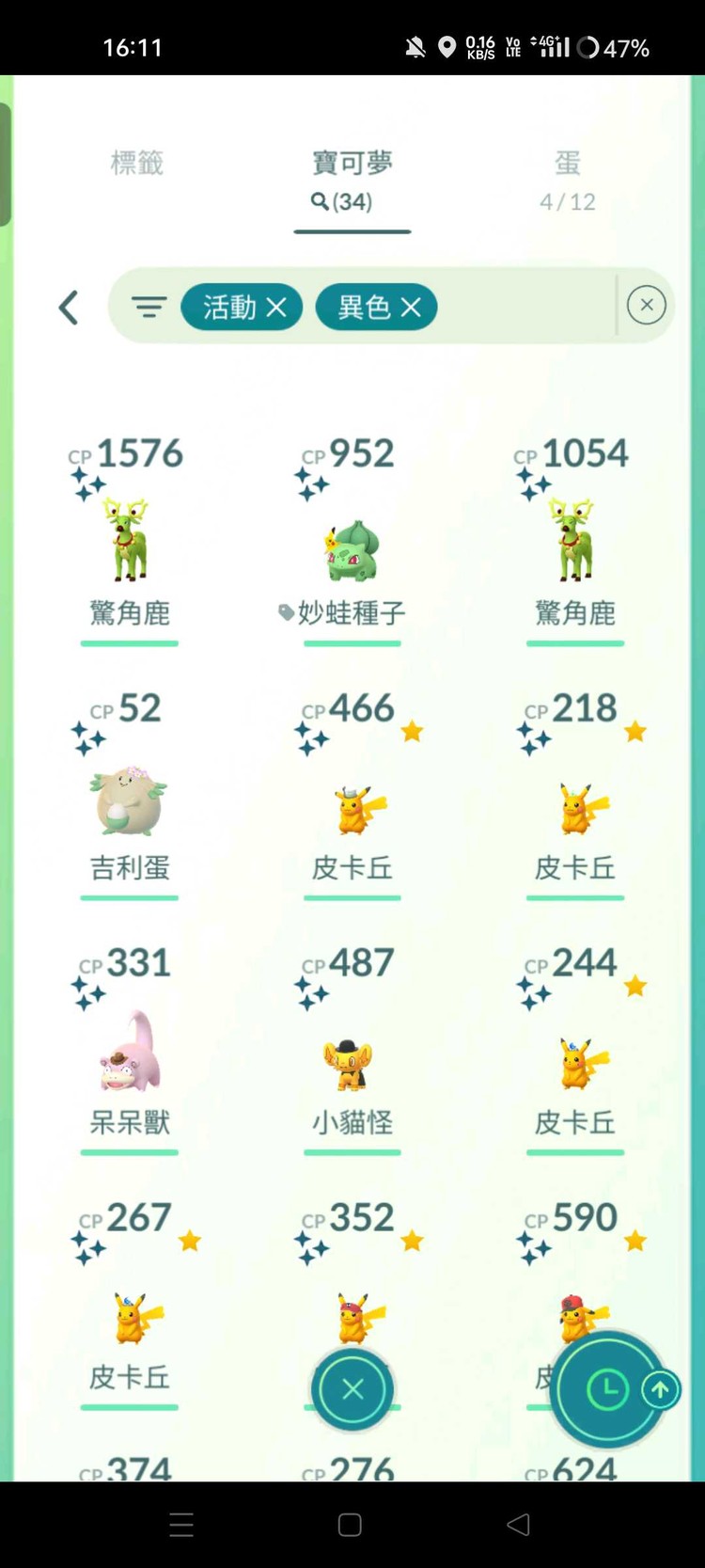Toggle the star on CP 267 皮卡丘
Viewport: 705px width, 1568px height.
pyautogui.click(x=188, y=1239)
